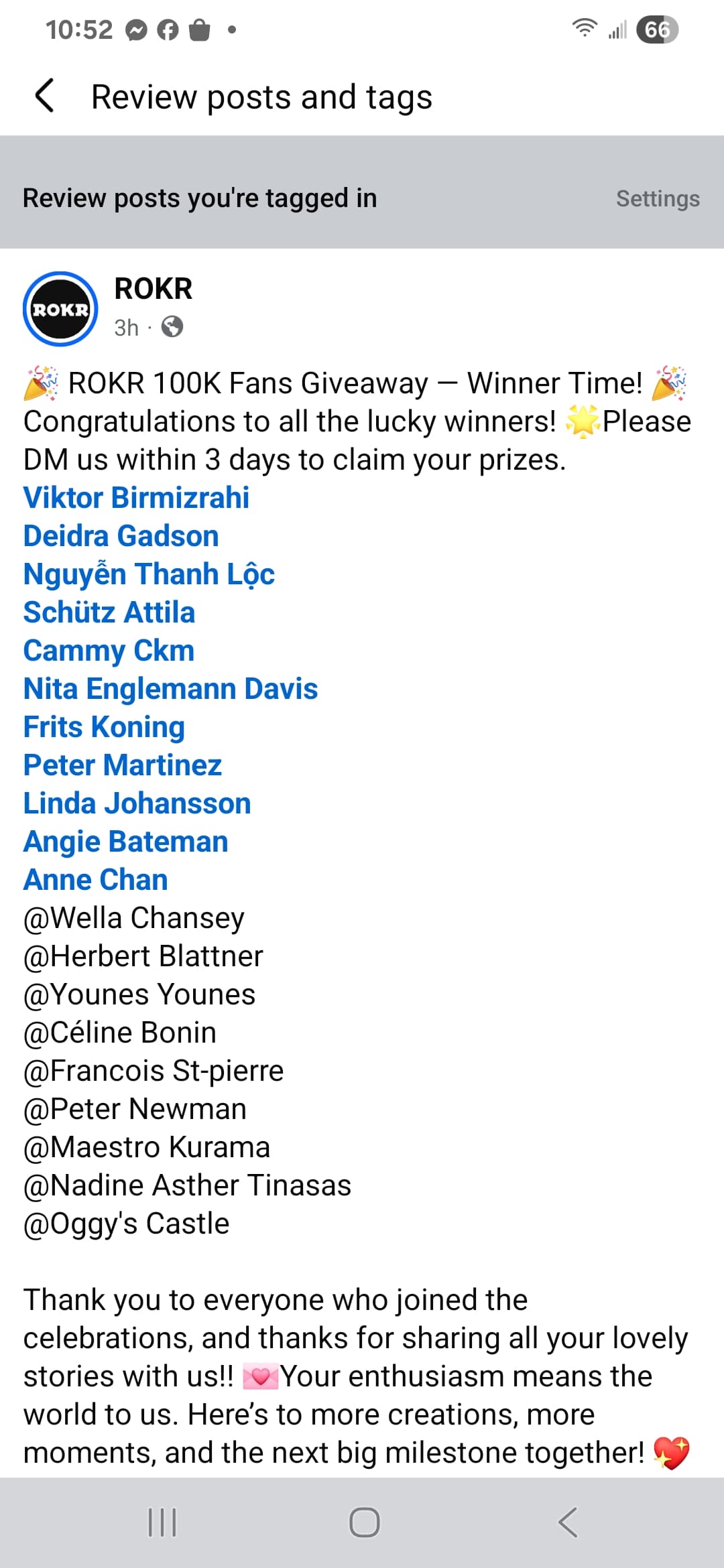This screenshot has width=724, height=1568.
Task: Visit Linda Johansson's profile
Action: (137, 803)
